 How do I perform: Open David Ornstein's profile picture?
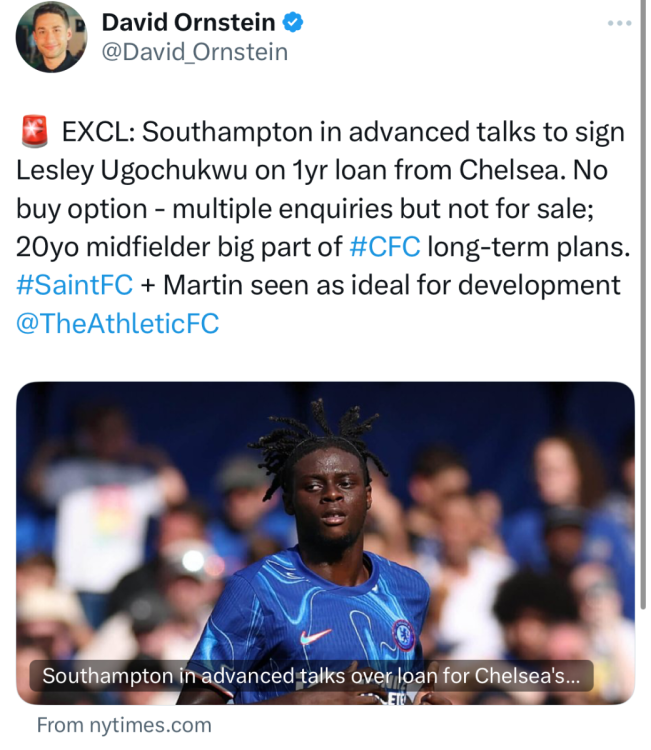(x=51, y=37)
